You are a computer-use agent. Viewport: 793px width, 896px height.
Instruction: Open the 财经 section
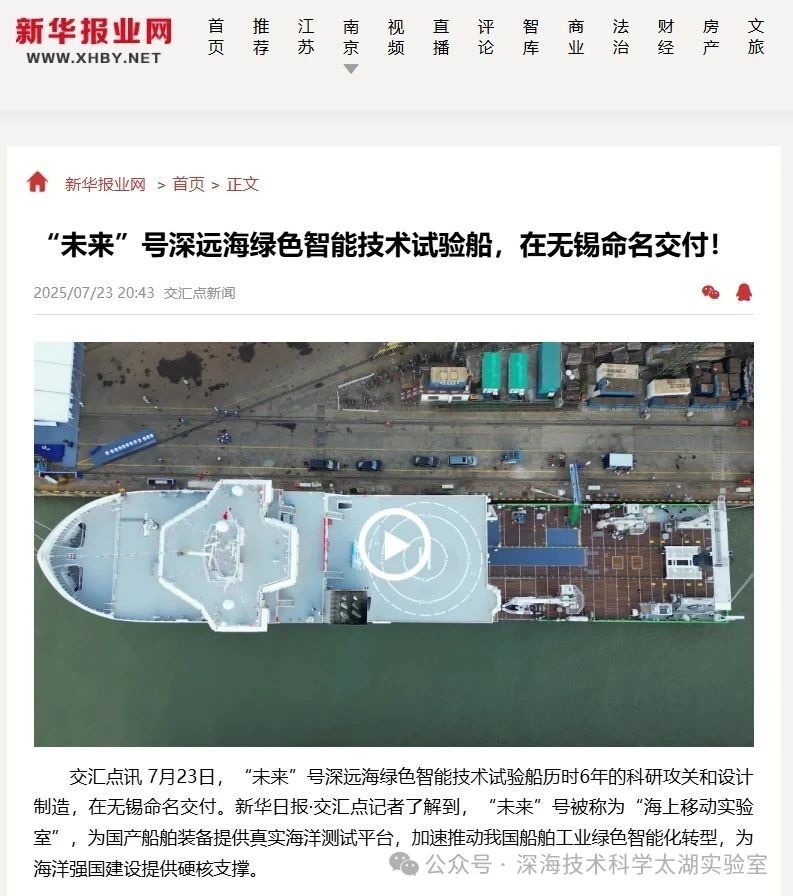666,36
